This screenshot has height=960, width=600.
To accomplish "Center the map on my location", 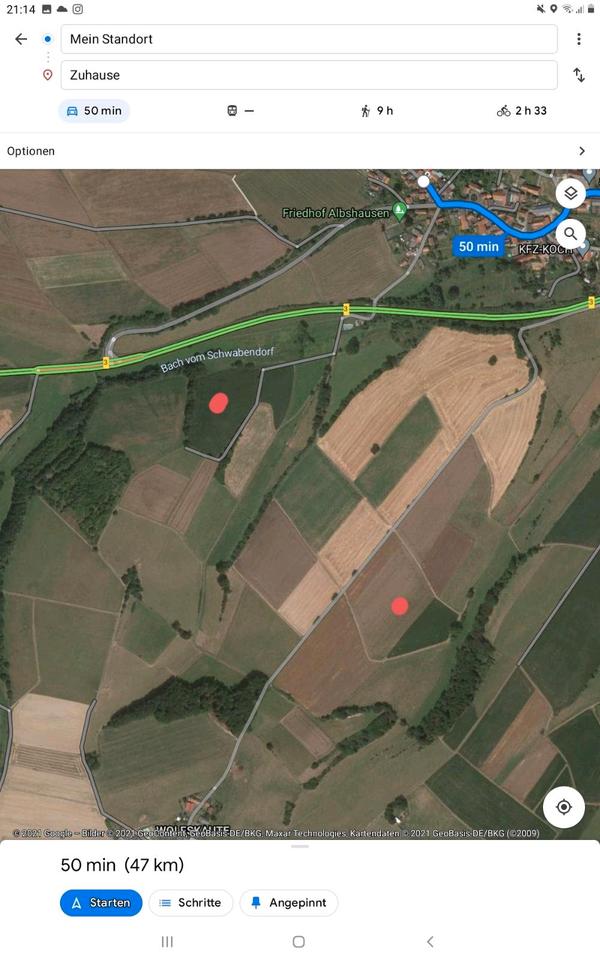I will pyautogui.click(x=564, y=807).
